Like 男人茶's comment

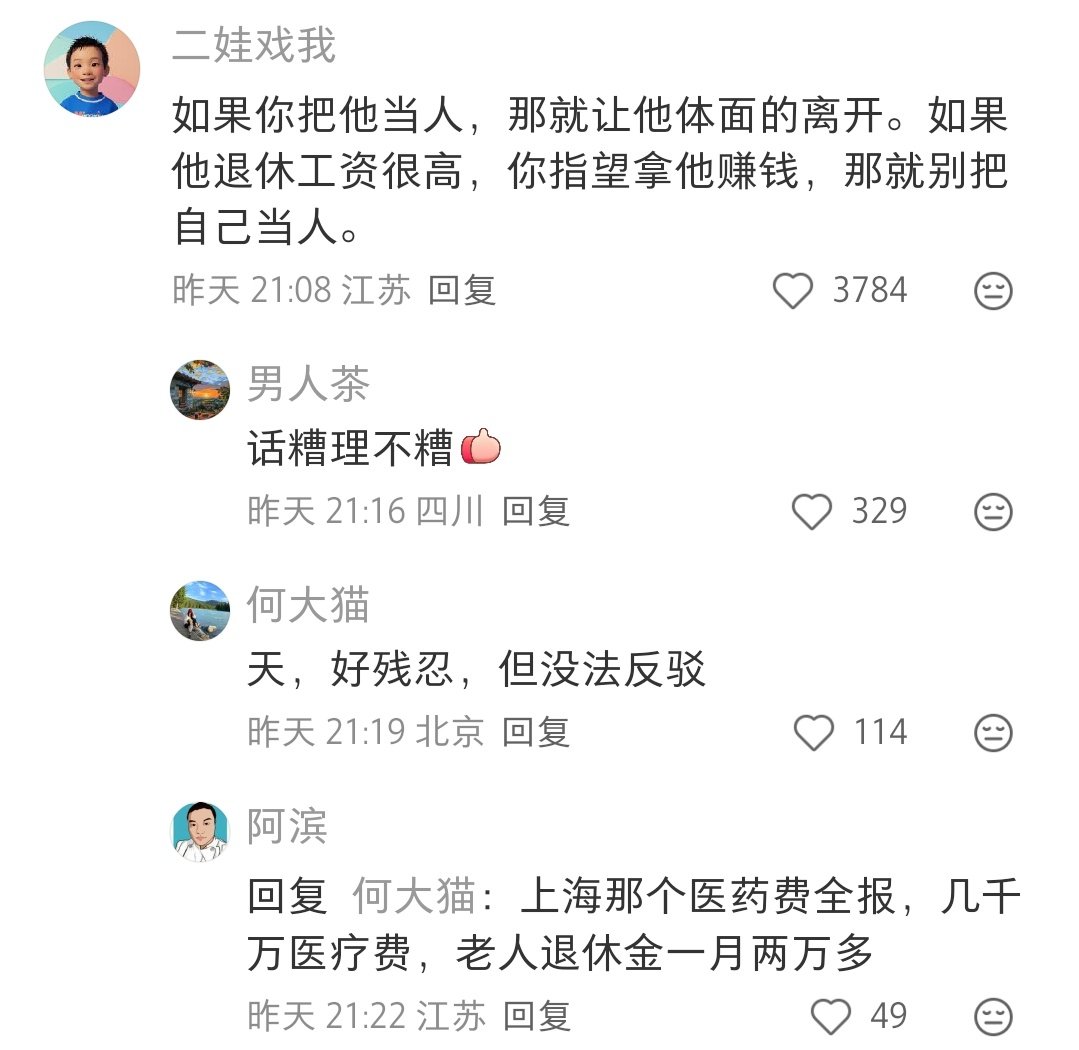coord(812,512)
